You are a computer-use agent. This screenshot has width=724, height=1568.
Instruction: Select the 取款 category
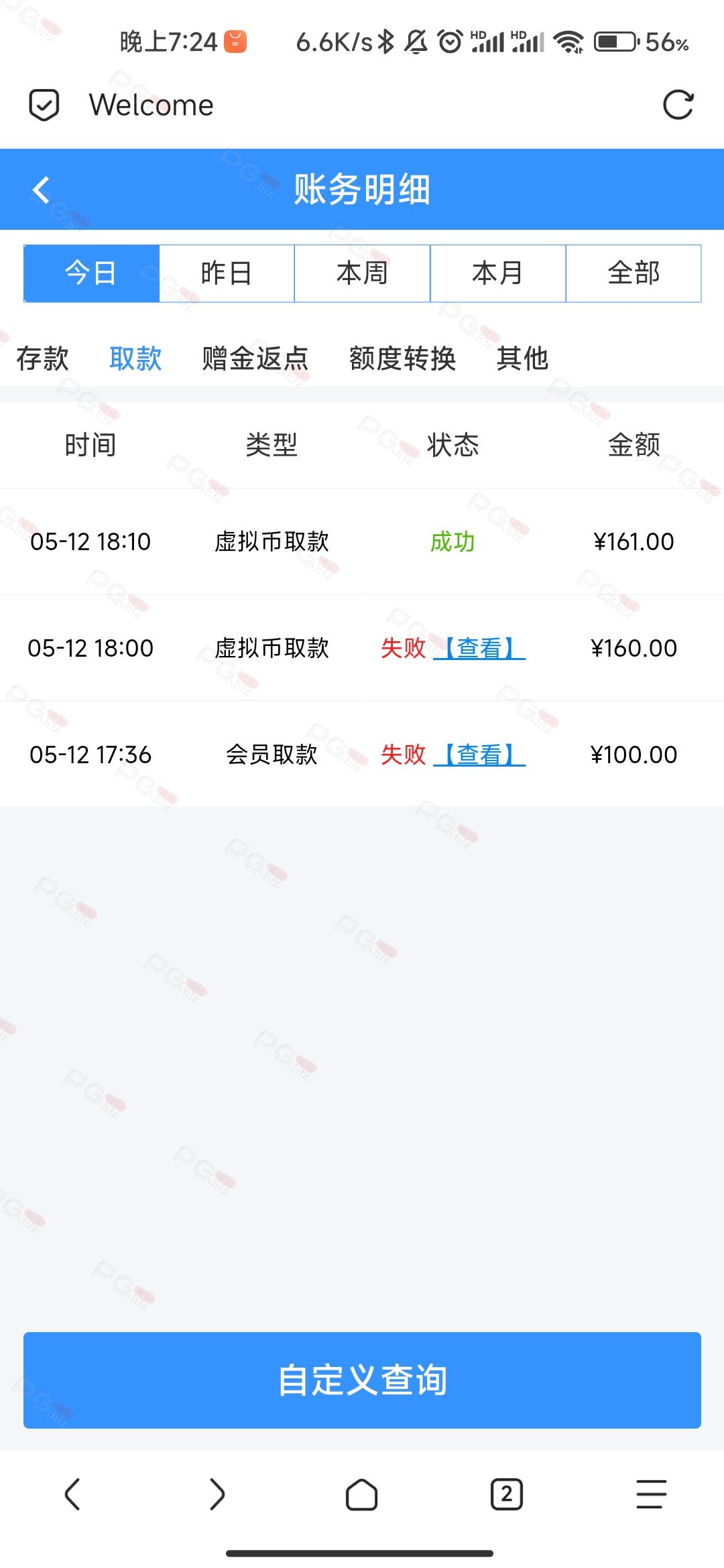point(135,358)
